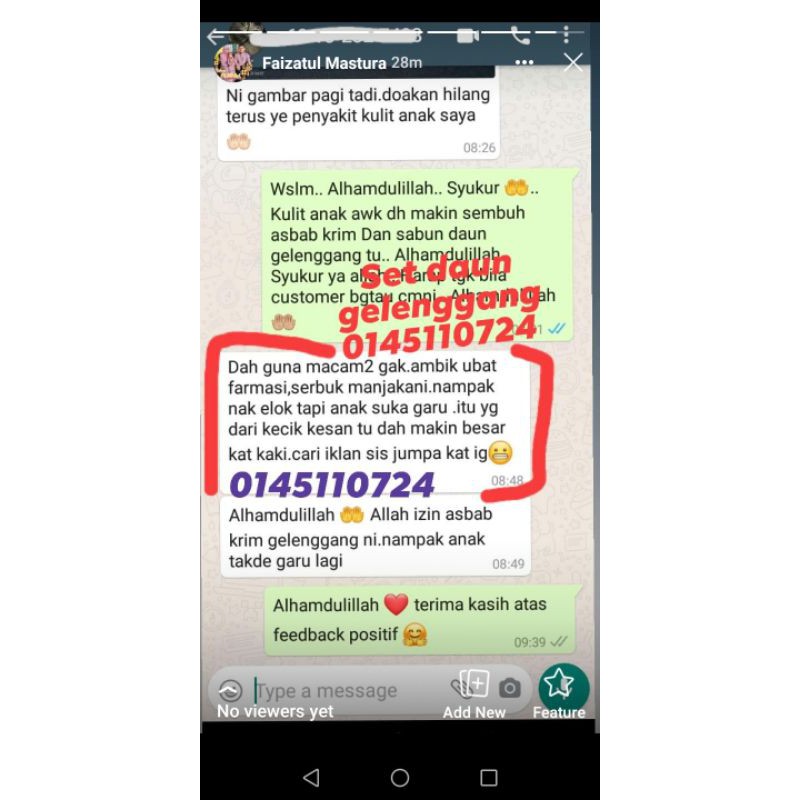Go to the home screen
The width and height of the screenshot is (800, 800).
coord(400,778)
